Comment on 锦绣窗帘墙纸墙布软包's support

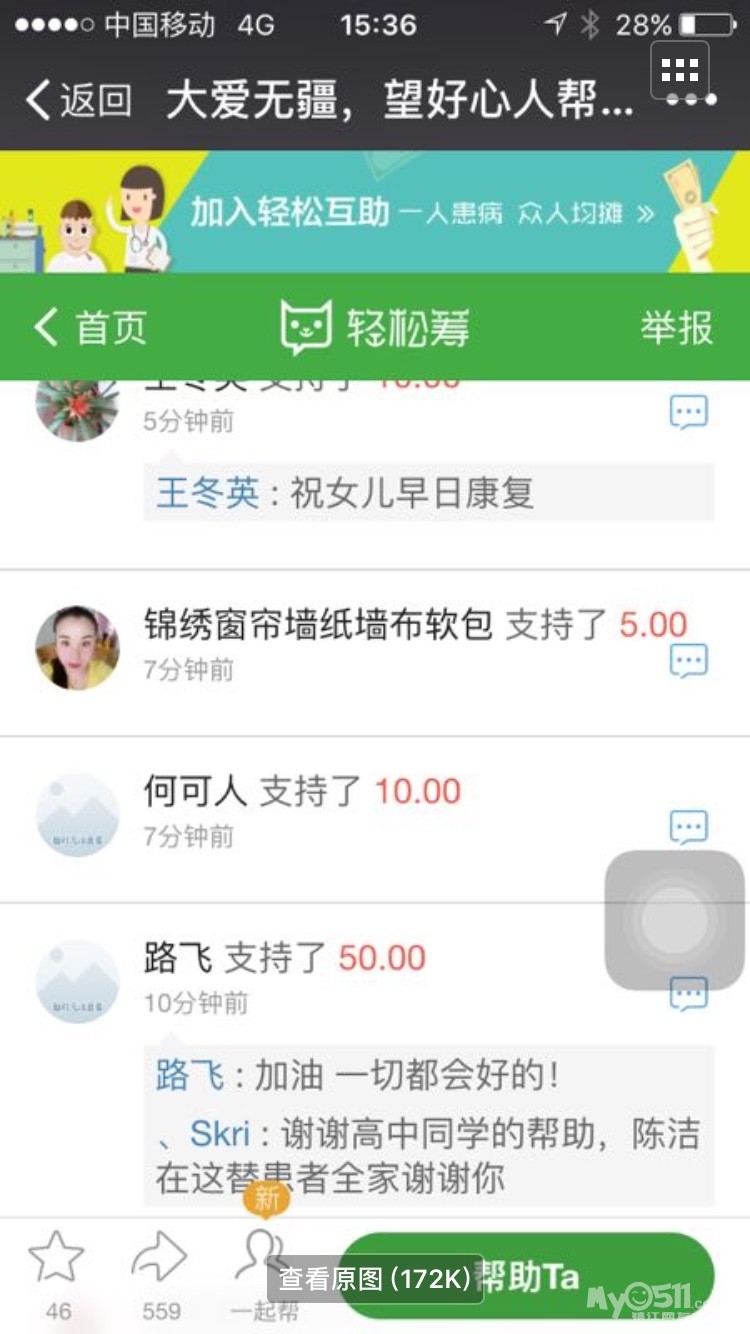[688, 660]
